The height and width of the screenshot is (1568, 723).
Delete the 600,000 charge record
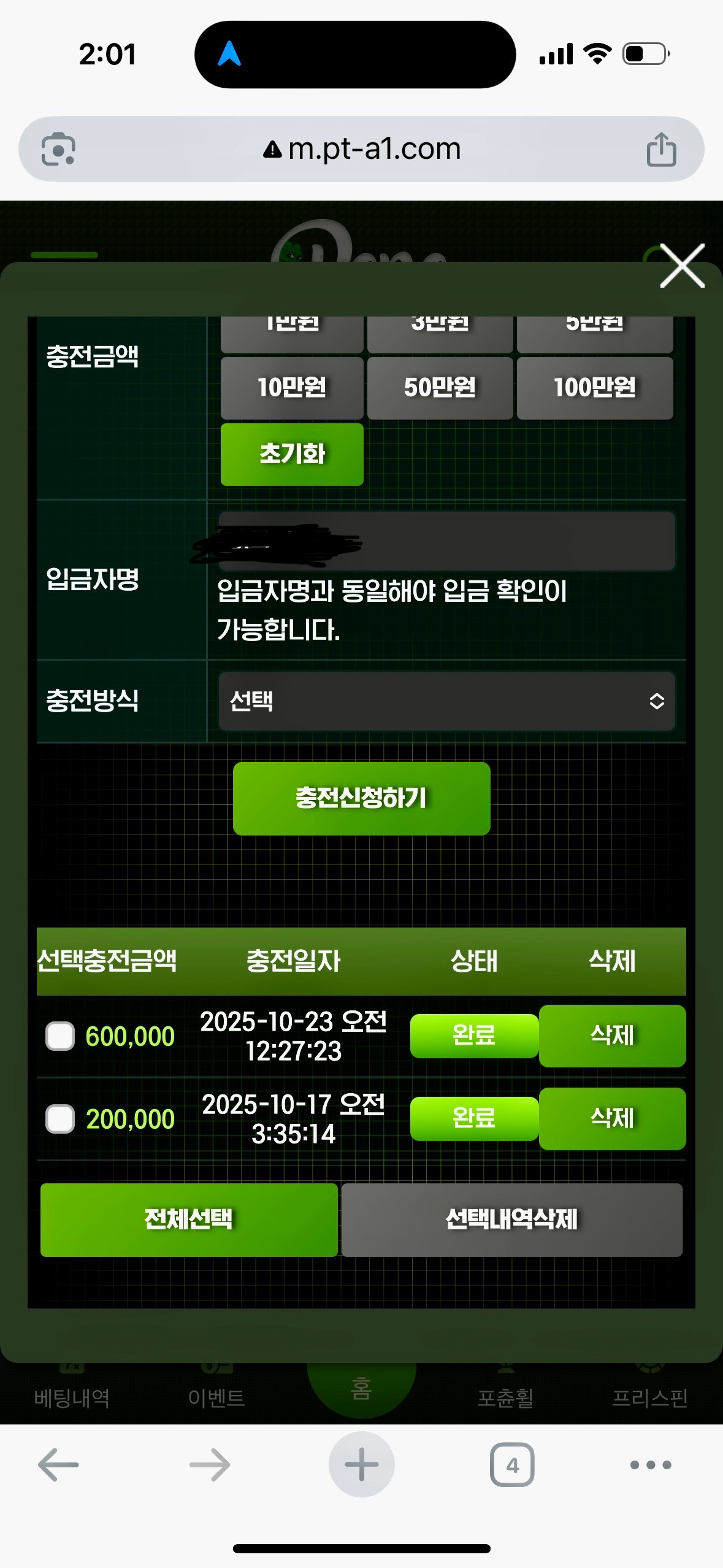(612, 1036)
